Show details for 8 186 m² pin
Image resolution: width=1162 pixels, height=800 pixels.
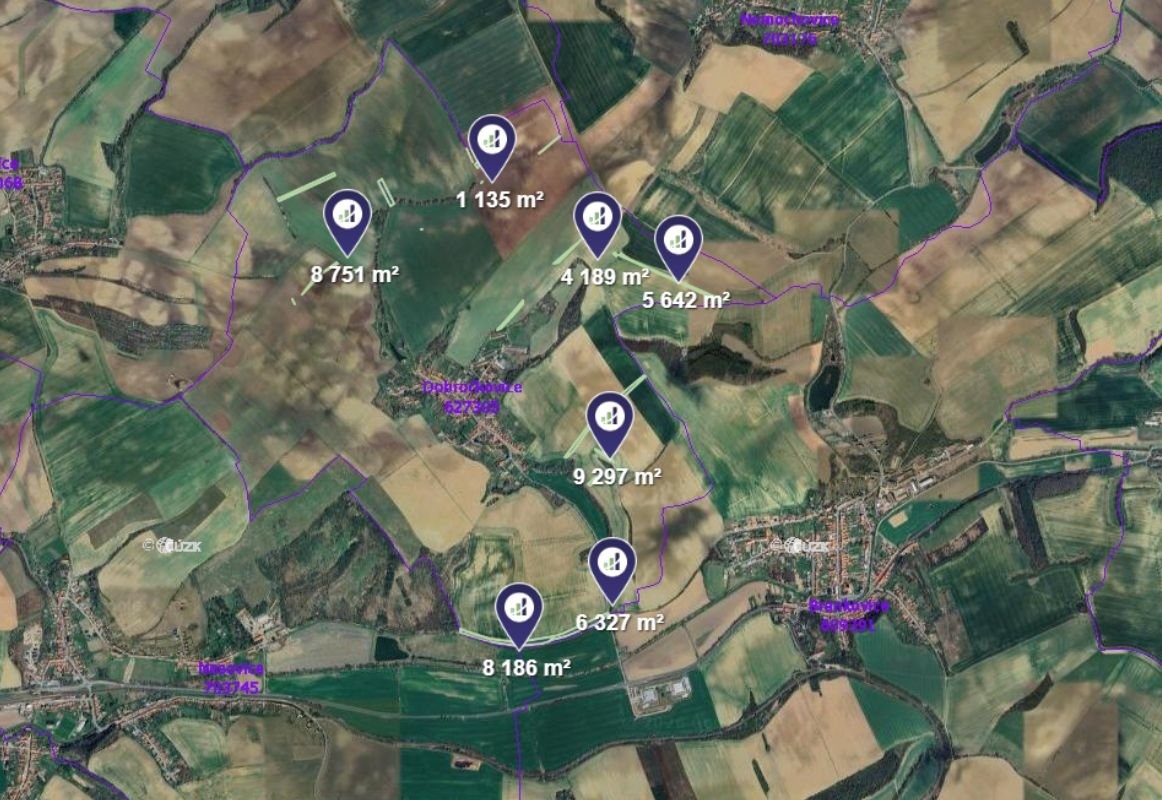click(x=519, y=608)
